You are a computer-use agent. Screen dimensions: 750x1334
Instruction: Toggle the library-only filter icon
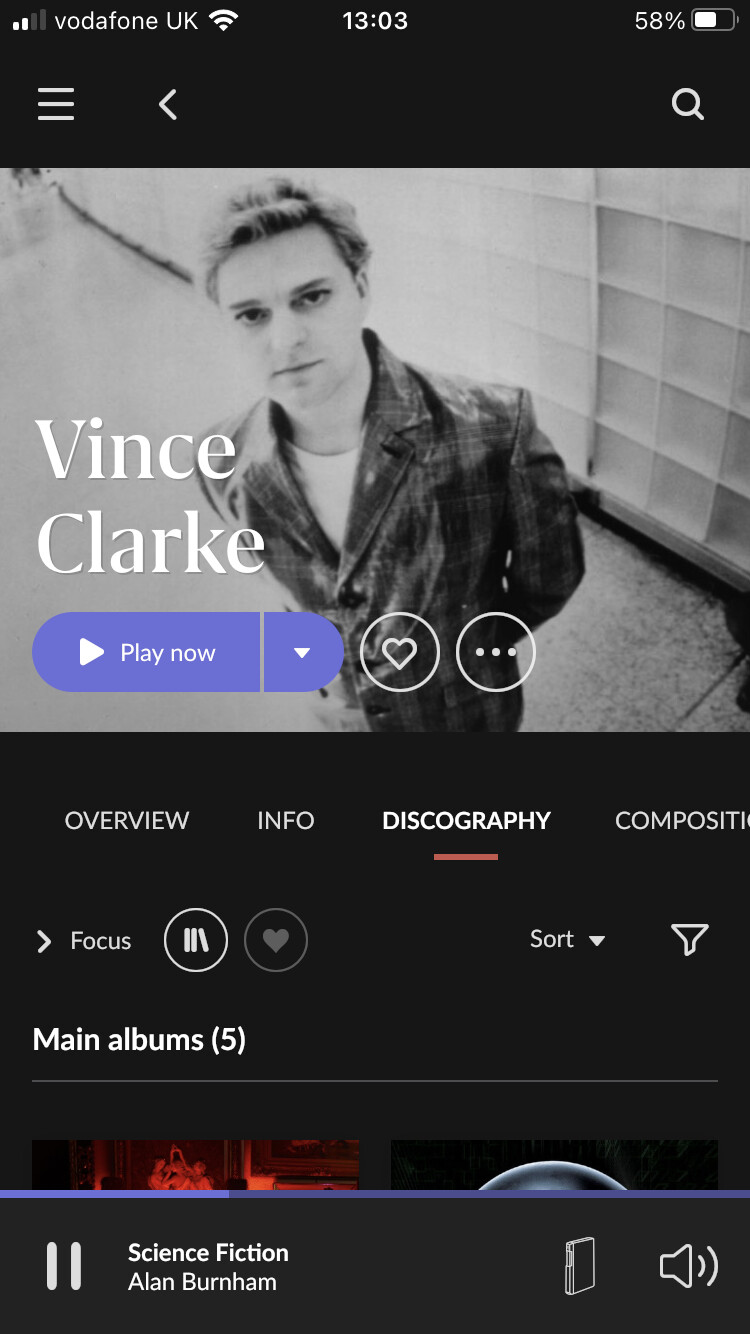(196, 941)
